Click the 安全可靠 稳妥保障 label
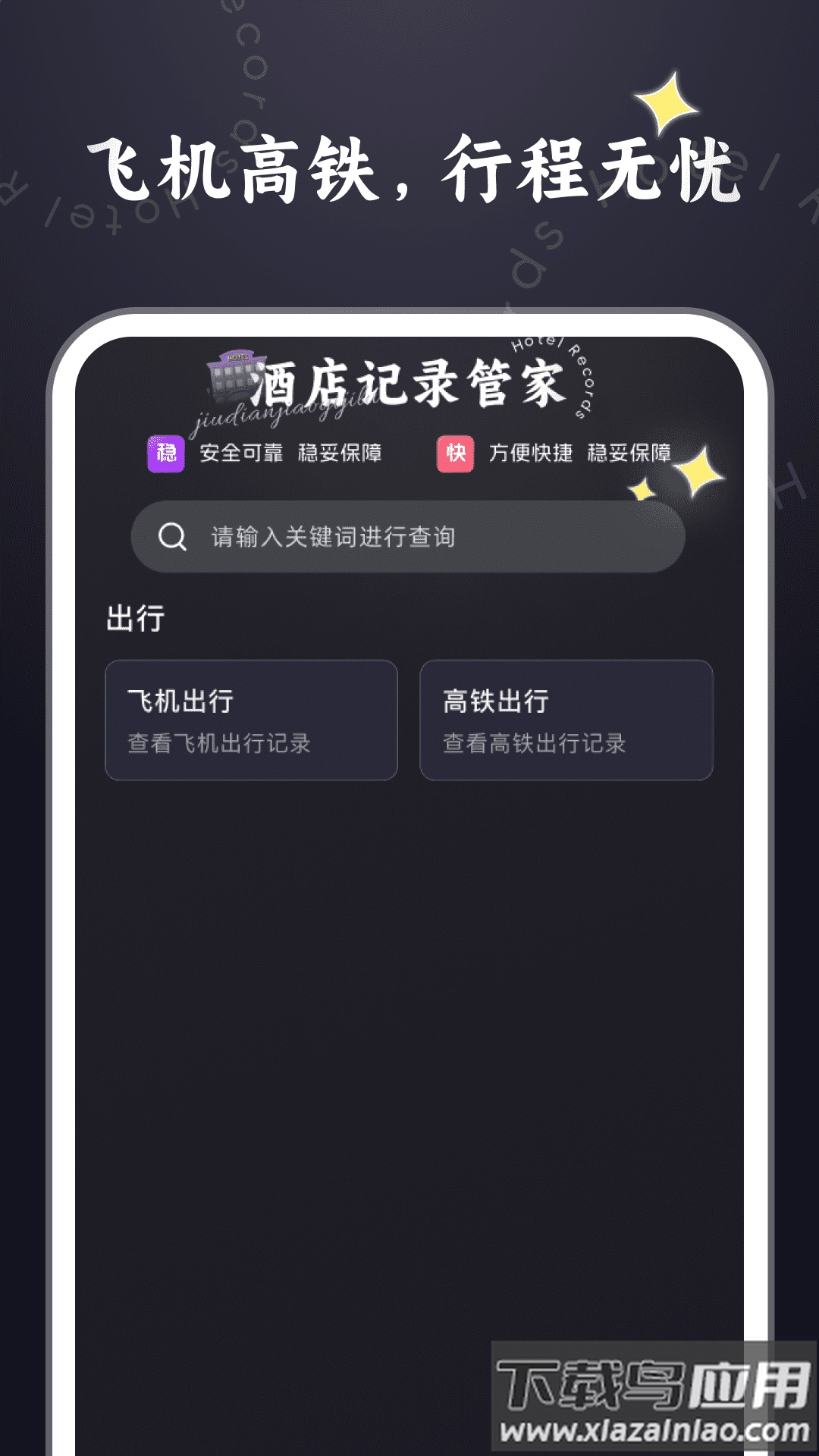 tap(292, 453)
